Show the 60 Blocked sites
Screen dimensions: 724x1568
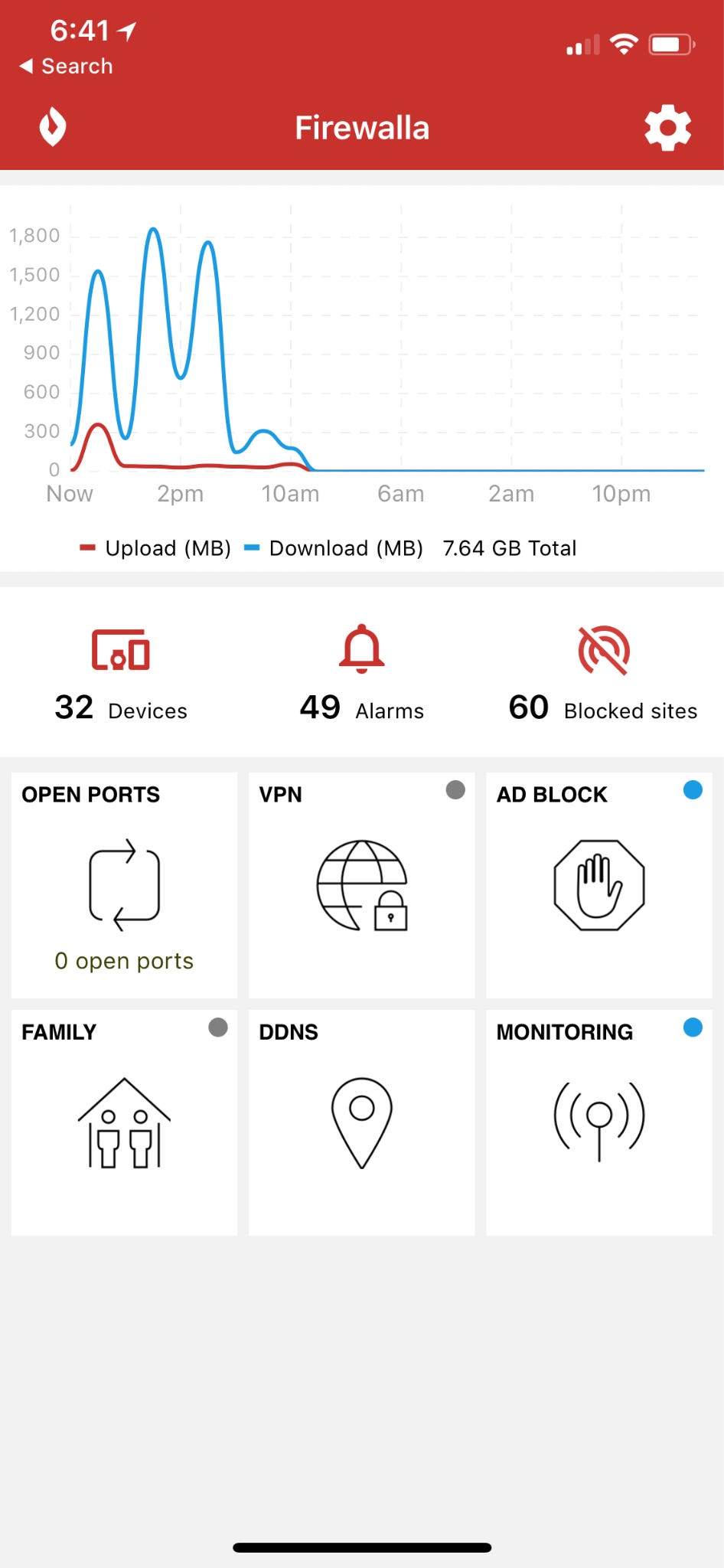click(x=603, y=674)
